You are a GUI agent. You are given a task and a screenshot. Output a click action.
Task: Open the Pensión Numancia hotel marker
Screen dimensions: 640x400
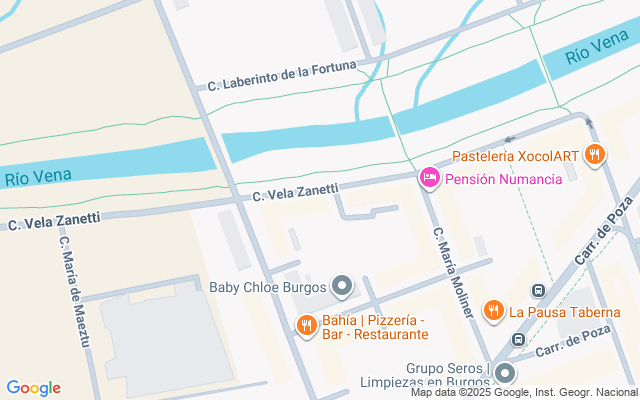[x=429, y=178]
